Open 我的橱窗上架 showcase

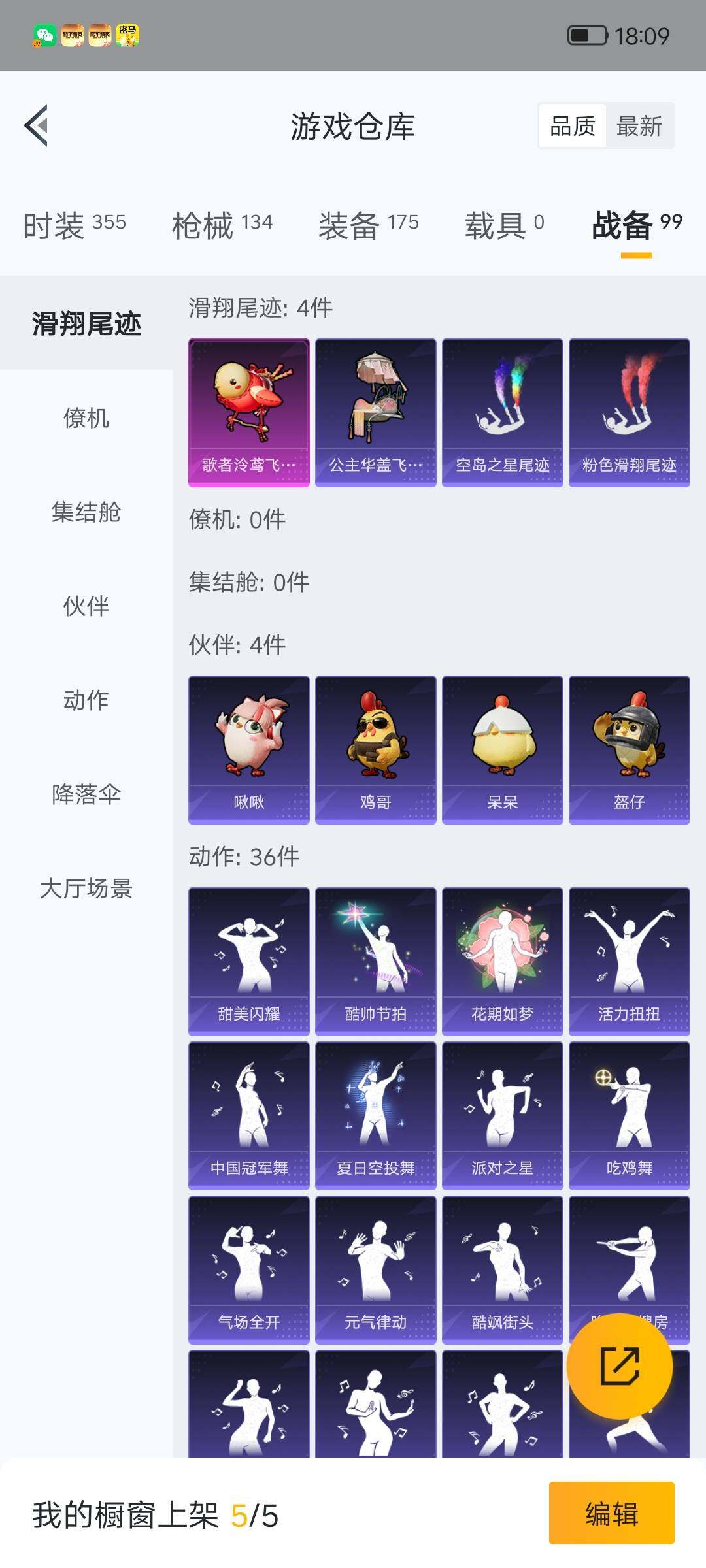pos(150,1516)
